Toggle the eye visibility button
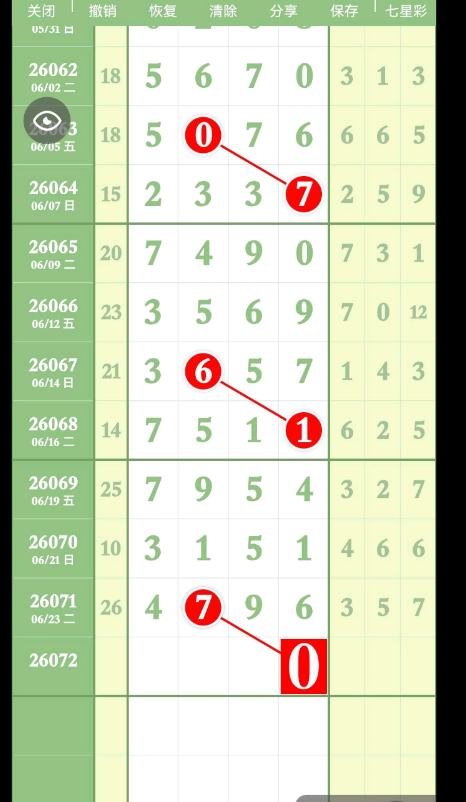The height and width of the screenshot is (802, 466). (x=47, y=121)
